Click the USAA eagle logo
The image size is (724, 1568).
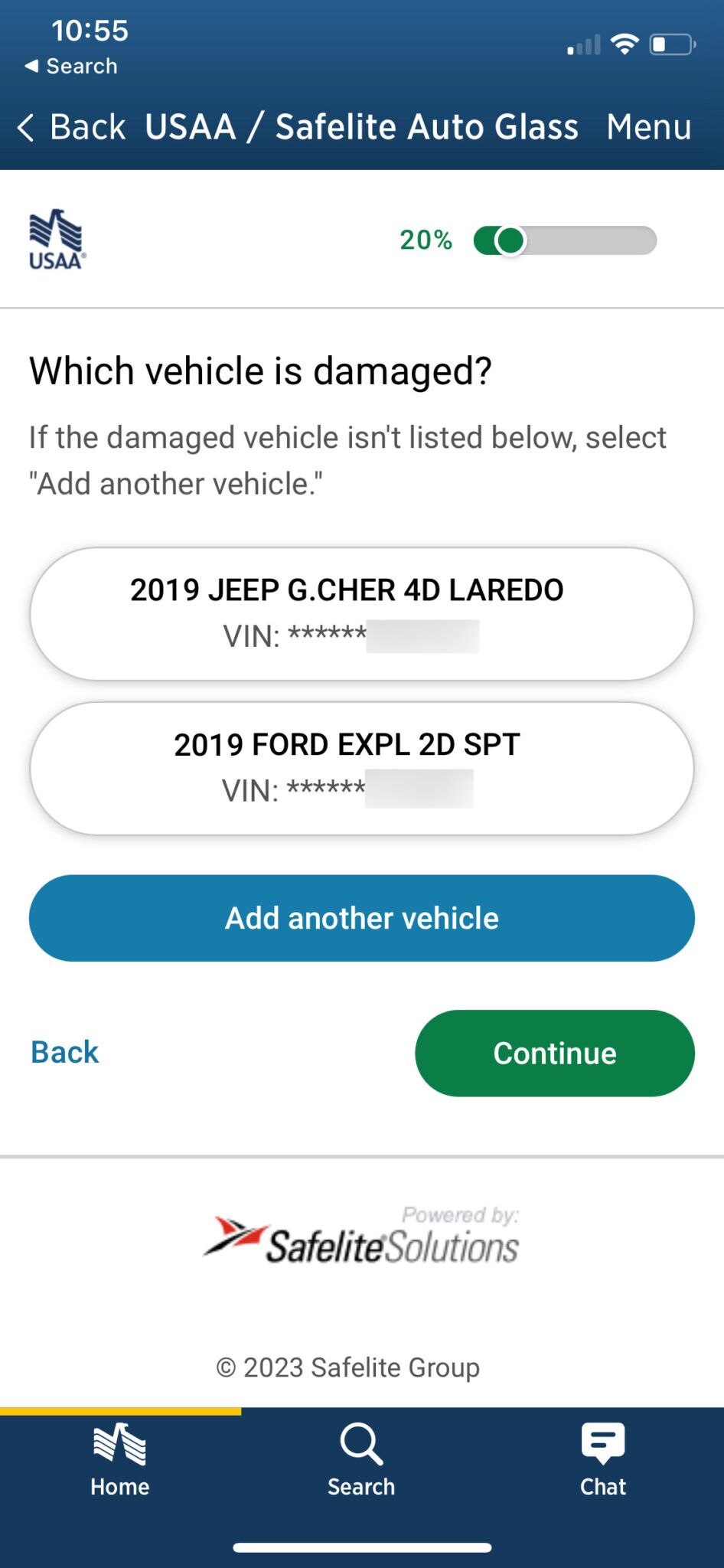[x=56, y=241]
